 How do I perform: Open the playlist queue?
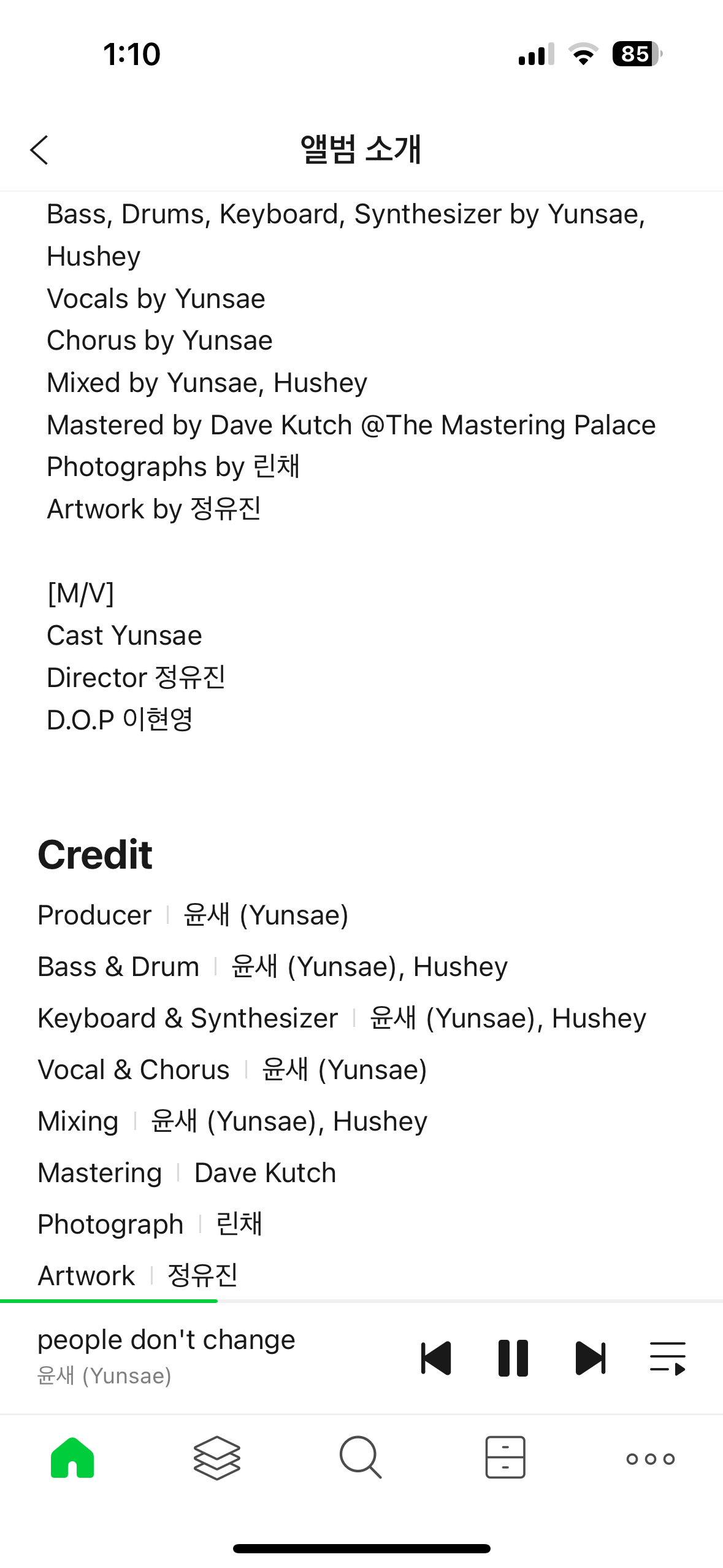668,1358
